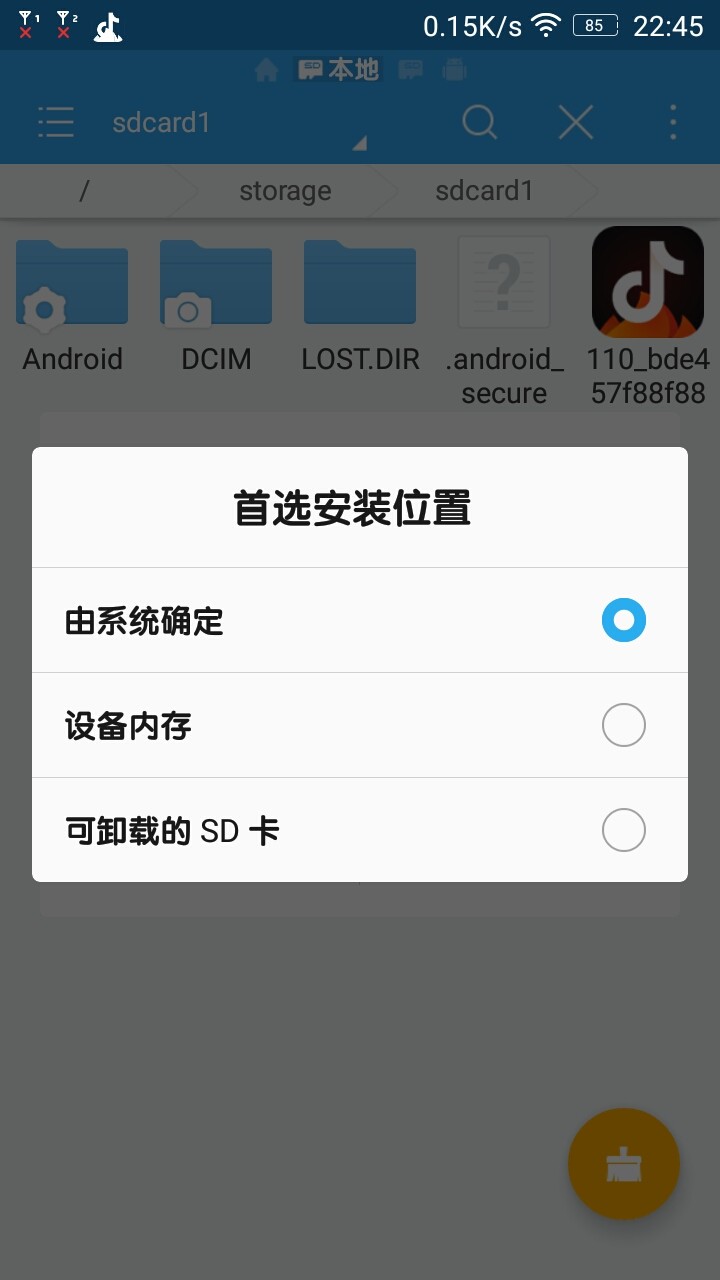The height and width of the screenshot is (1280, 720).
Task: Go to the storage breadcrumb
Action: [285, 191]
